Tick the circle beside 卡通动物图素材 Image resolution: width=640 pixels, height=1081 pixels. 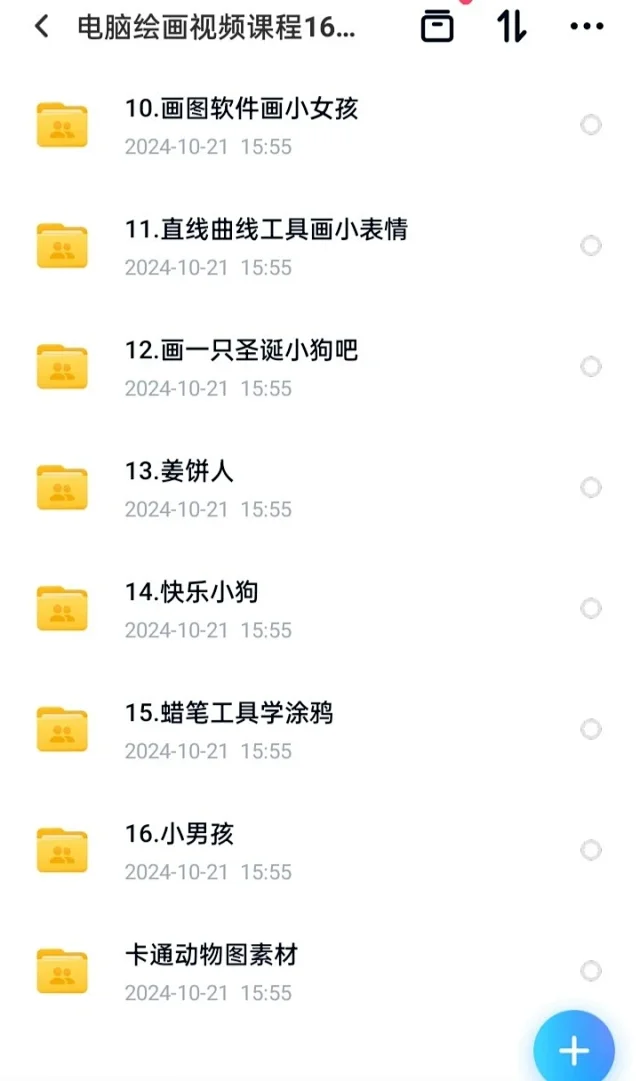(x=591, y=971)
